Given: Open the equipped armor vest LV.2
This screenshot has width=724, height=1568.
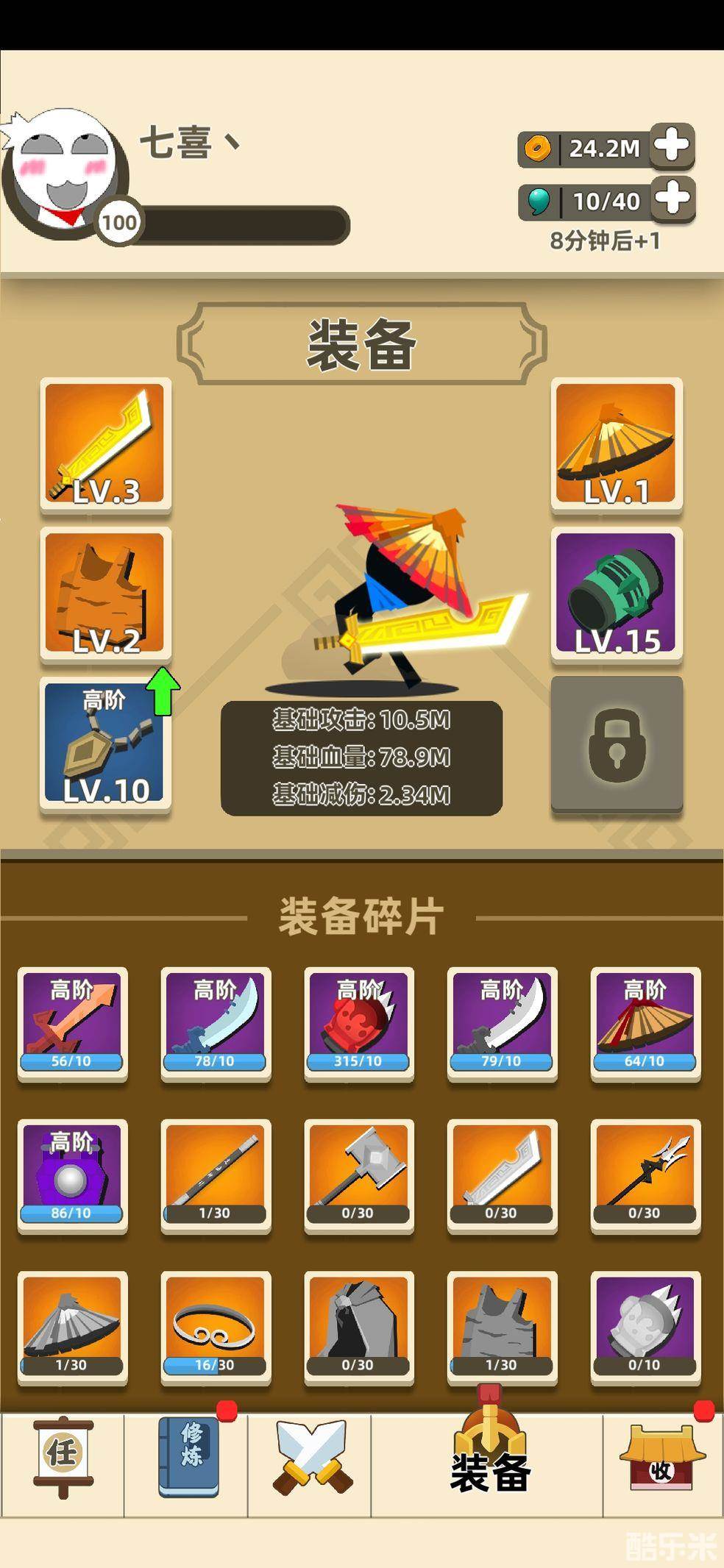Looking at the screenshot, I should pos(105,593).
